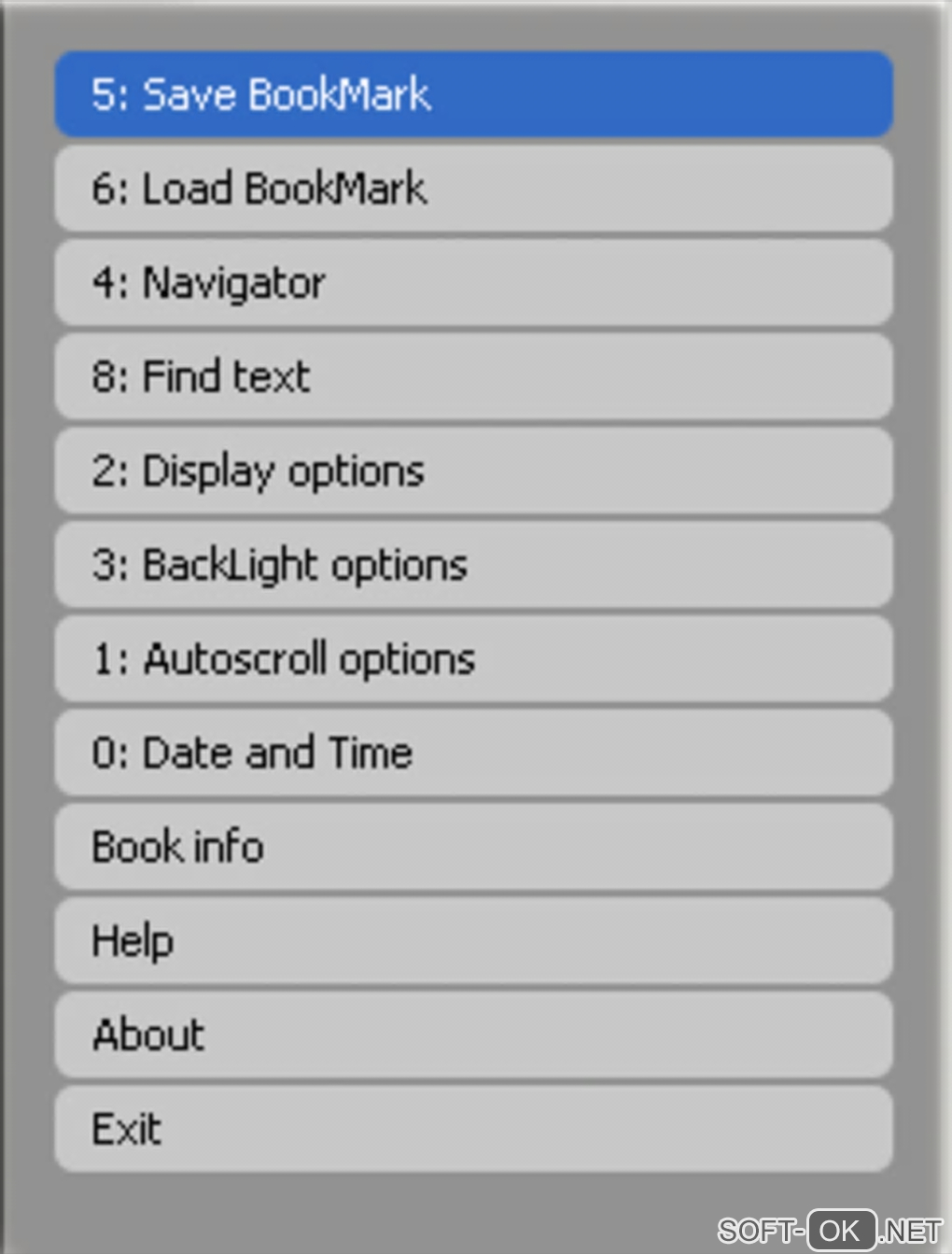952x1254 pixels.
Task: Open Display options
Action: point(473,471)
